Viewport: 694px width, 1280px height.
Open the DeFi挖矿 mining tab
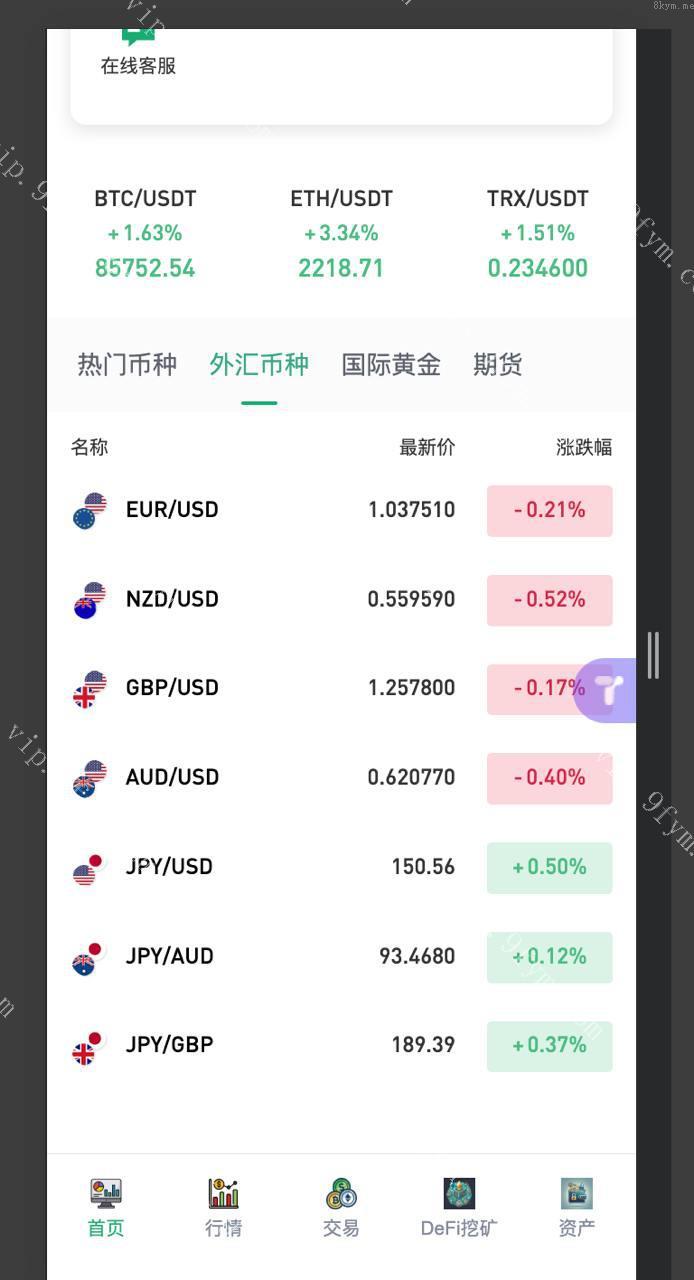point(459,1208)
